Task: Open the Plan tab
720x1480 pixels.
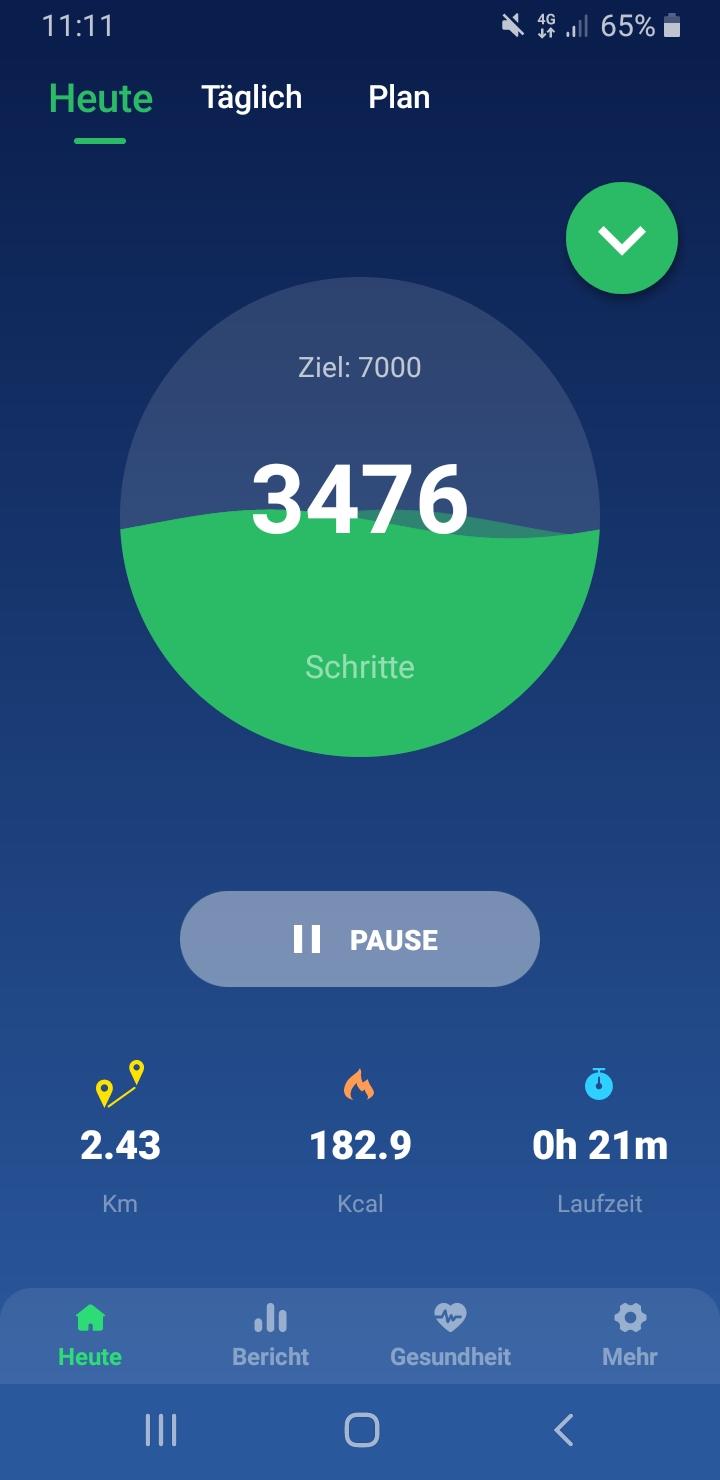Action: pyautogui.click(x=399, y=98)
